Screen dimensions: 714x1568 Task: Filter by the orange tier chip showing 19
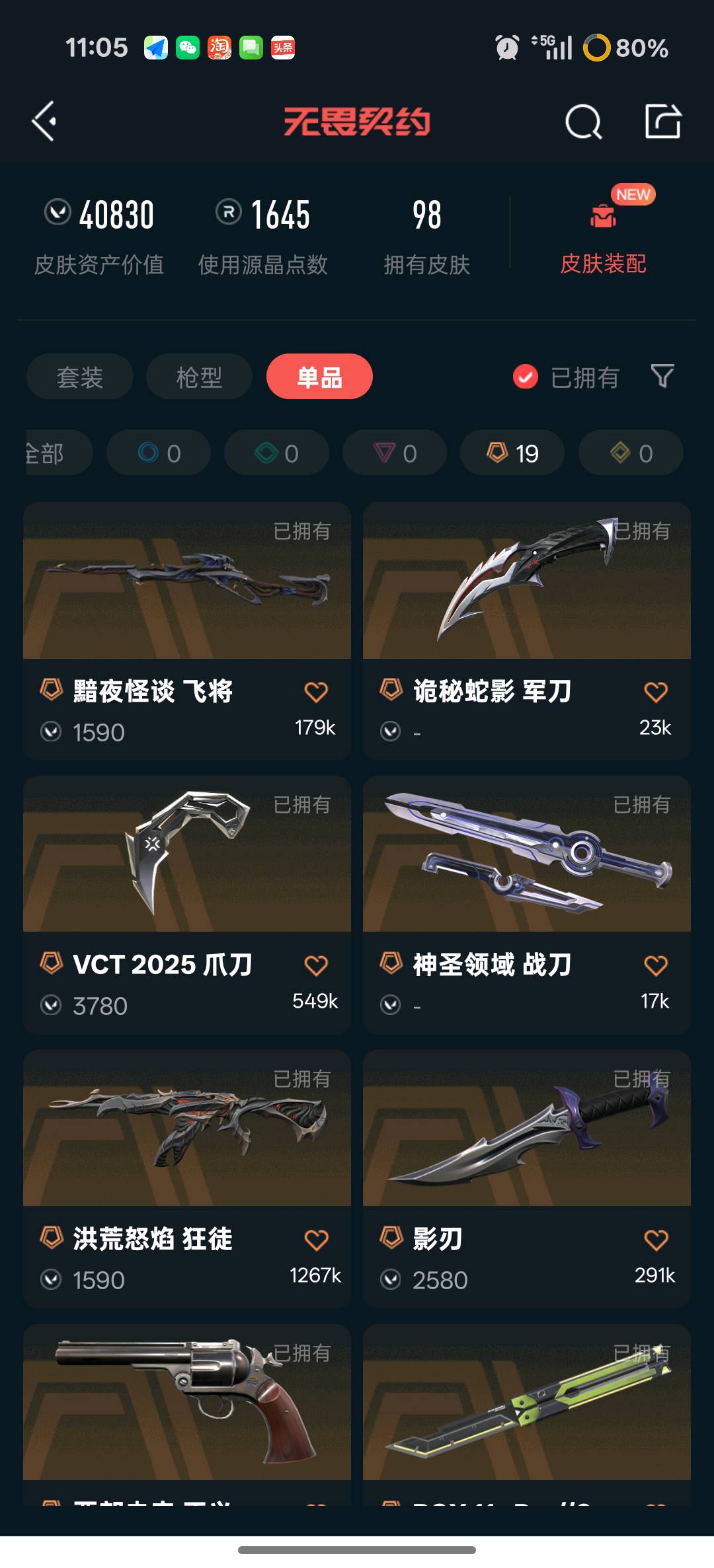click(x=512, y=453)
